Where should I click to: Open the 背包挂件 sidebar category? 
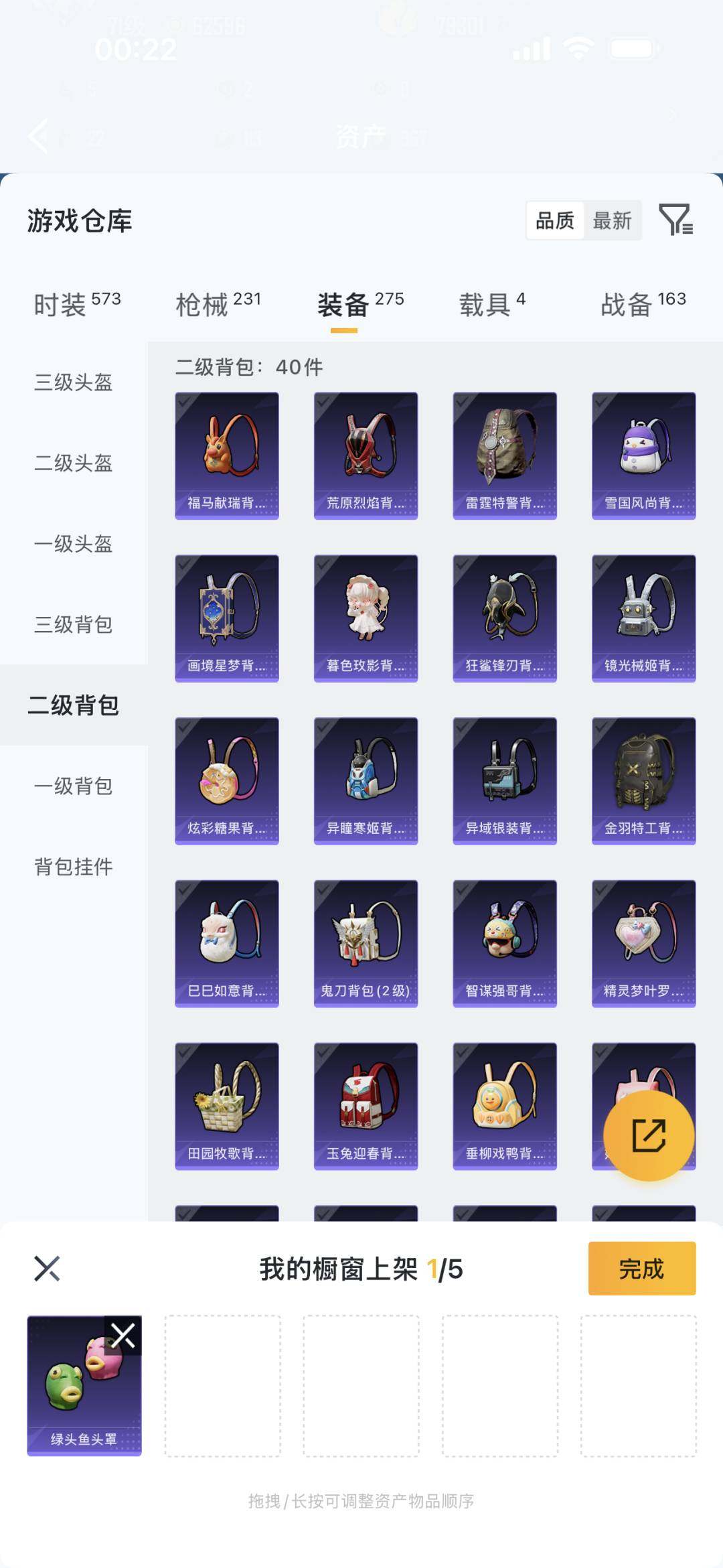[x=74, y=867]
